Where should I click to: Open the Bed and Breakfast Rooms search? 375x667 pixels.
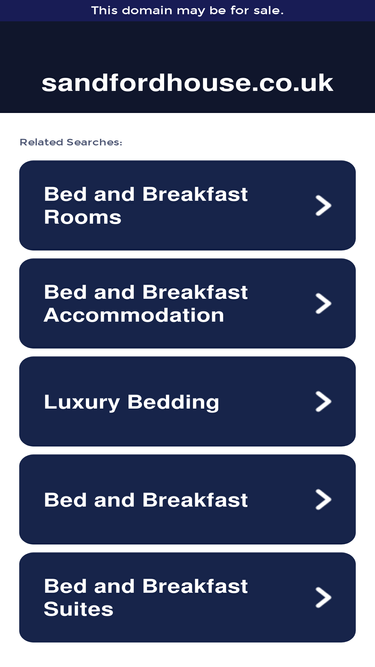click(188, 205)
